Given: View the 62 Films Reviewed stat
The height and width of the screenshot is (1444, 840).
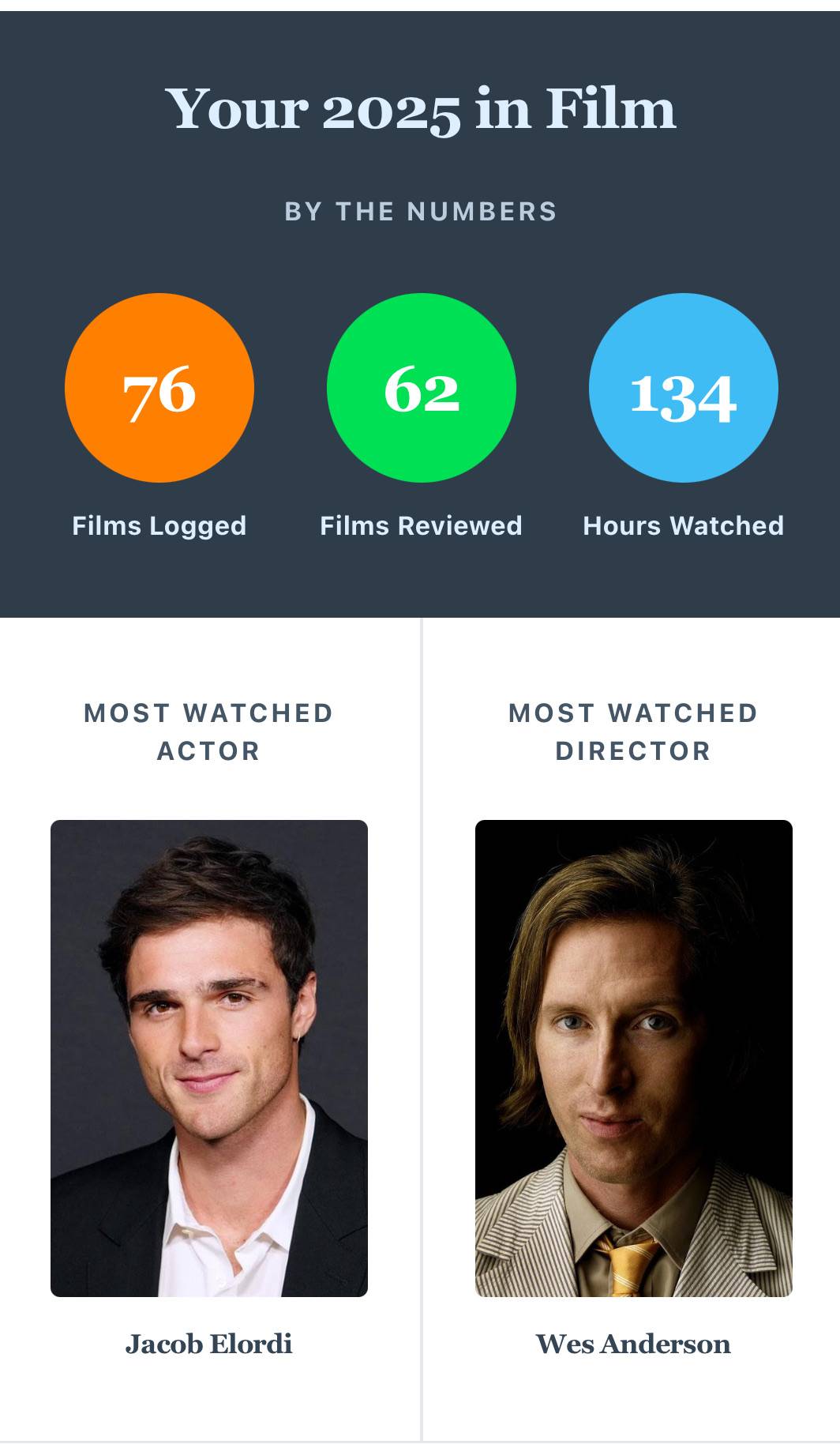Looking at the screenshot, I should [x=422, y=388].
